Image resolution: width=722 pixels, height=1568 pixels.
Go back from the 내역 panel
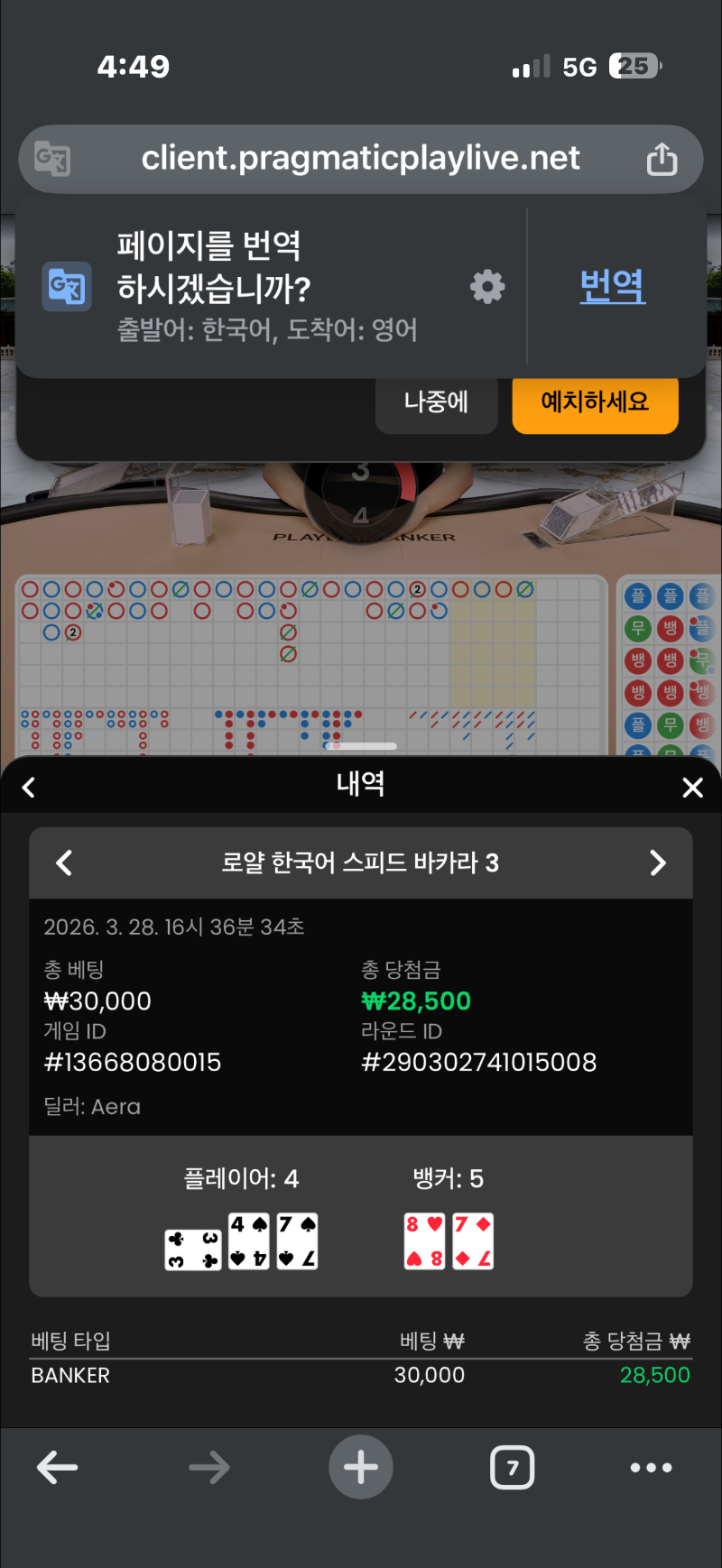point(29,788)
